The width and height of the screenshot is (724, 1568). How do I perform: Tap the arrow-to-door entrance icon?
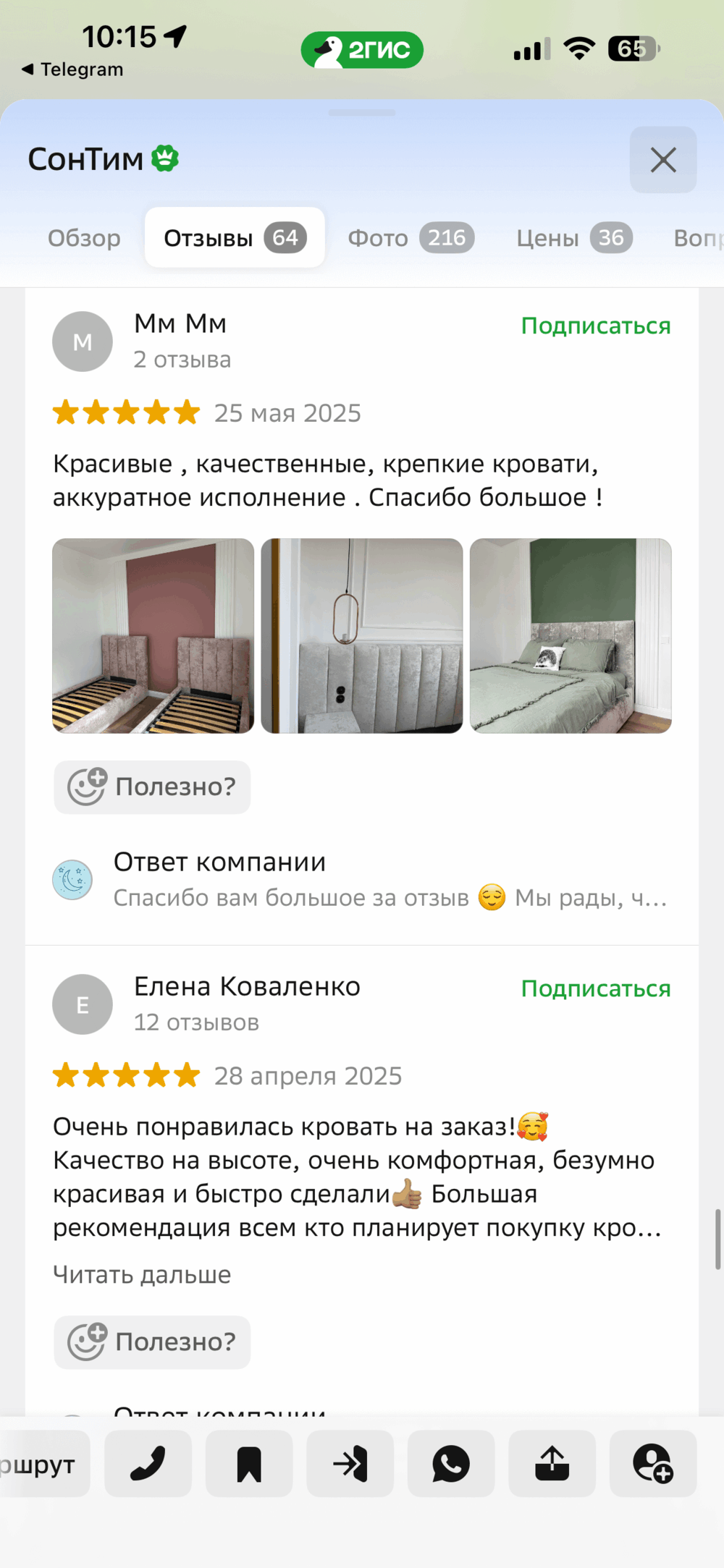pyautogui.click(x=350, y=1464)
